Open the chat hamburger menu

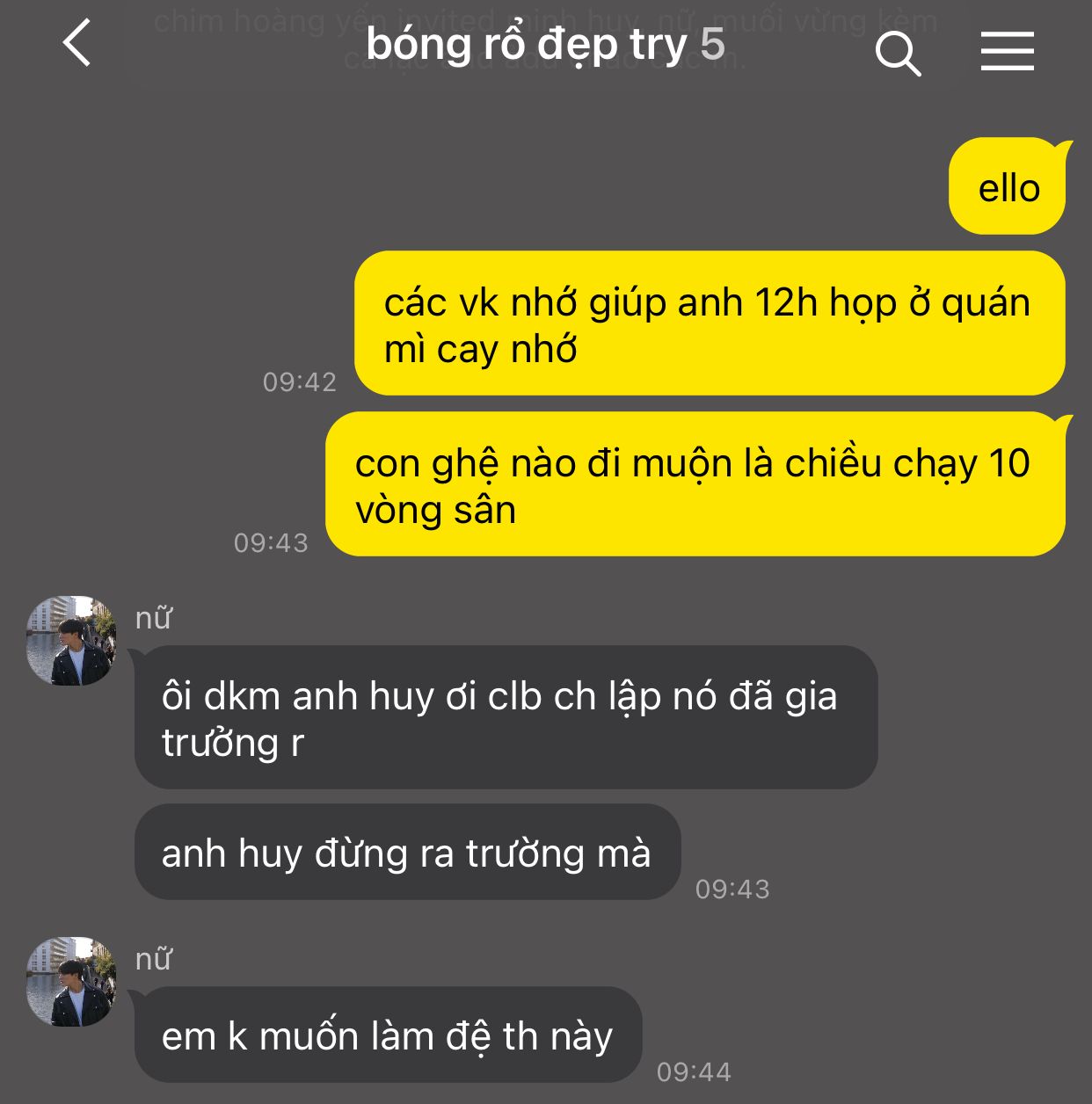point(1008,51)
